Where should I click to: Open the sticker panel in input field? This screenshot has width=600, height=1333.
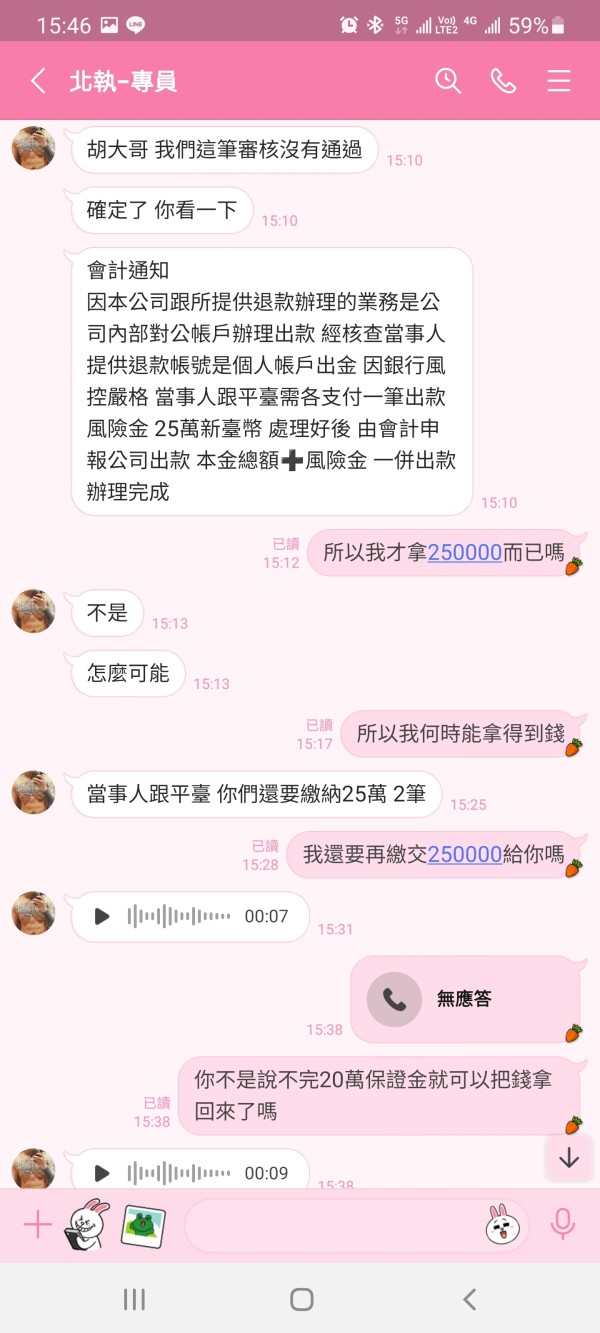pyautogui.click(x=504, y=1225)
